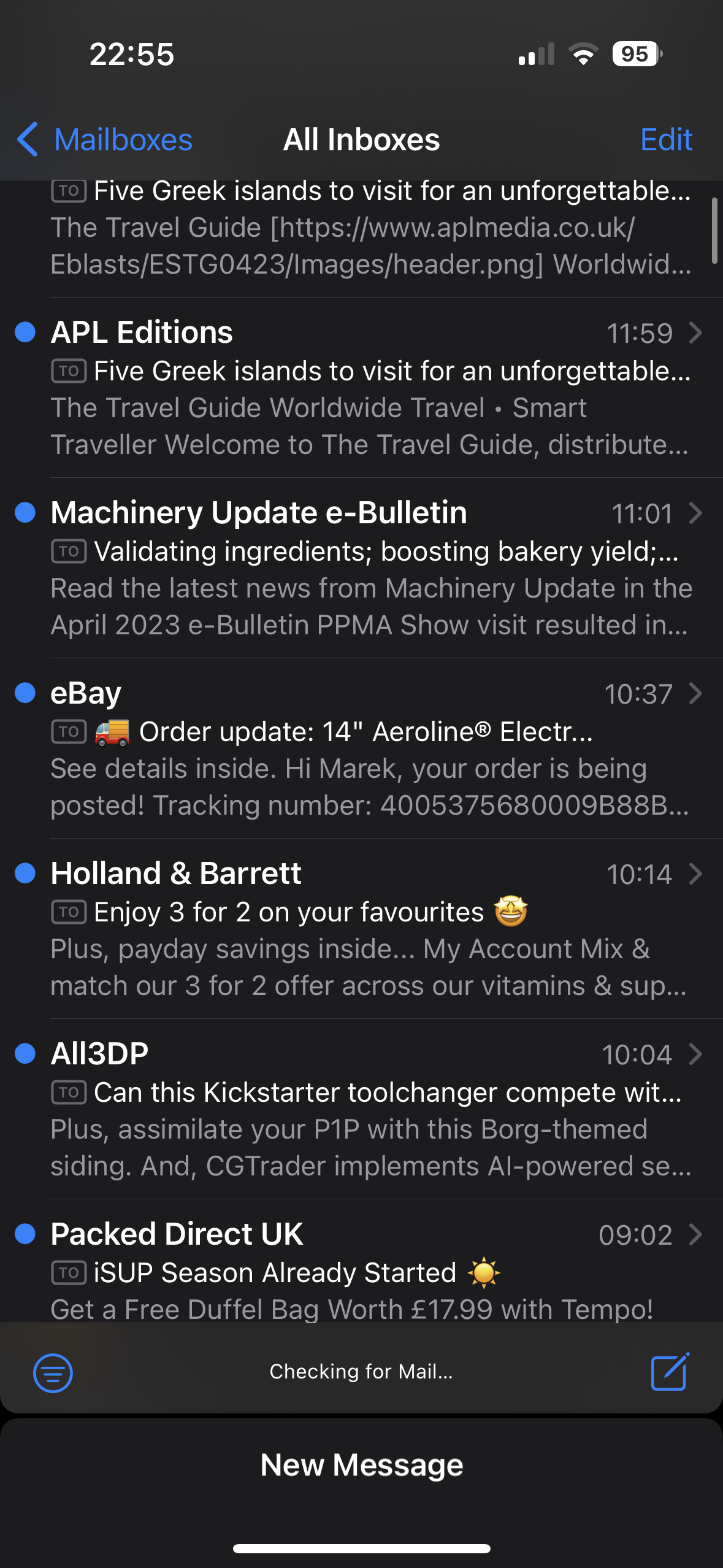Image resolution: width=723 pixels, height=1568 pixels.
Task: Open the All3DP Kickstarter toolchanger email
Action: click(x=368, y=1109)
